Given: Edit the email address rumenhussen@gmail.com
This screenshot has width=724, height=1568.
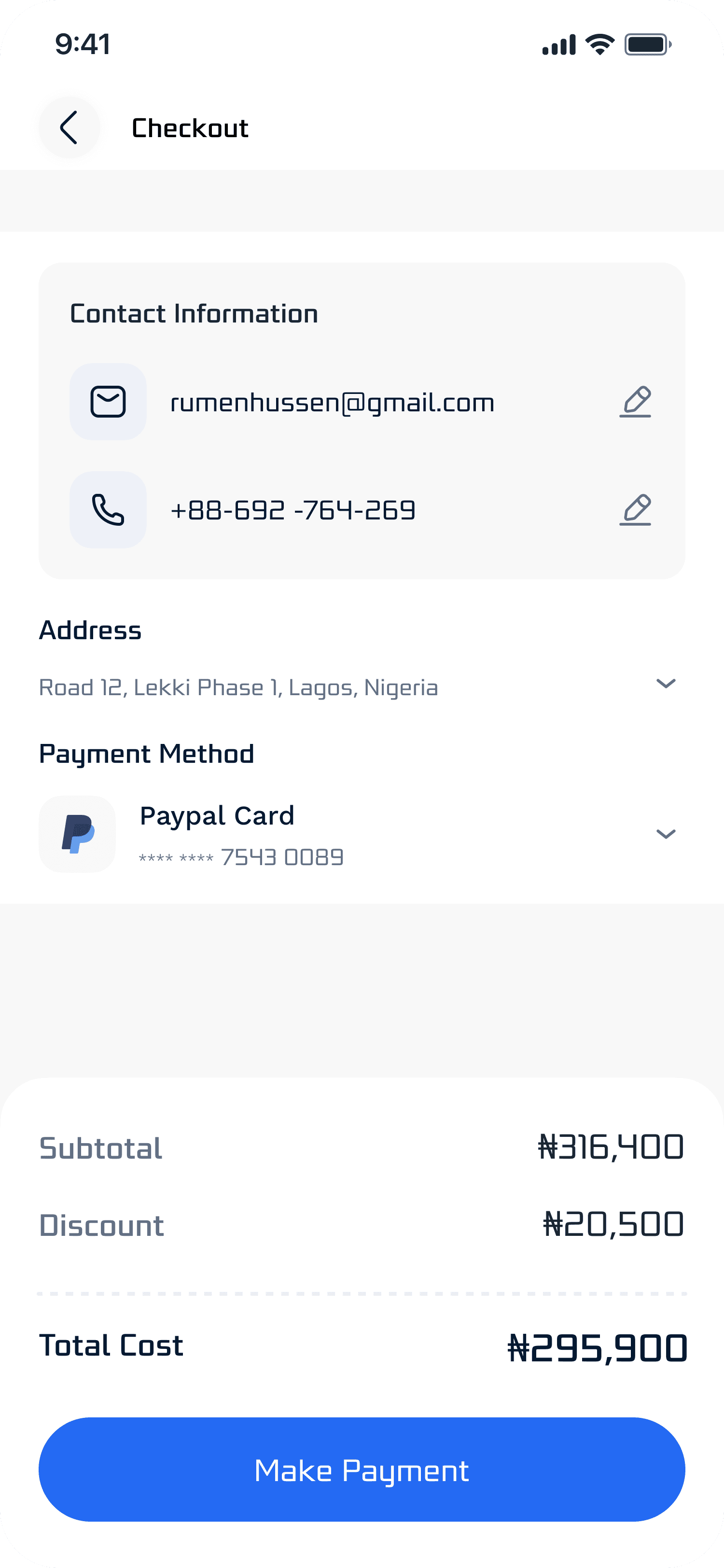Looking at the screenshot, I should click(x=635, y=402).
